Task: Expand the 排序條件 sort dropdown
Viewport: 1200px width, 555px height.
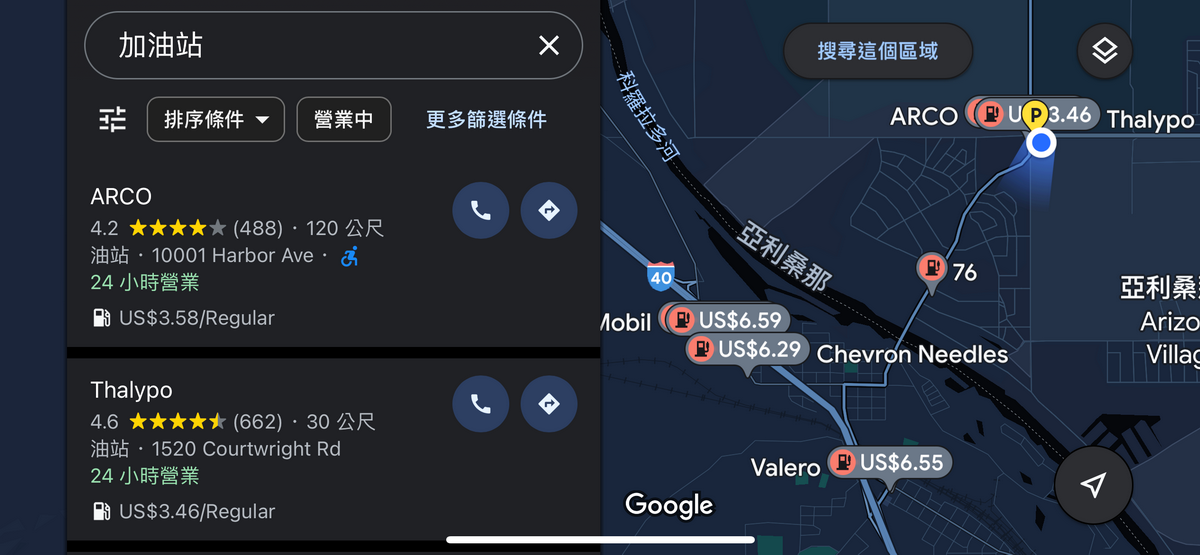Action: 216,120
